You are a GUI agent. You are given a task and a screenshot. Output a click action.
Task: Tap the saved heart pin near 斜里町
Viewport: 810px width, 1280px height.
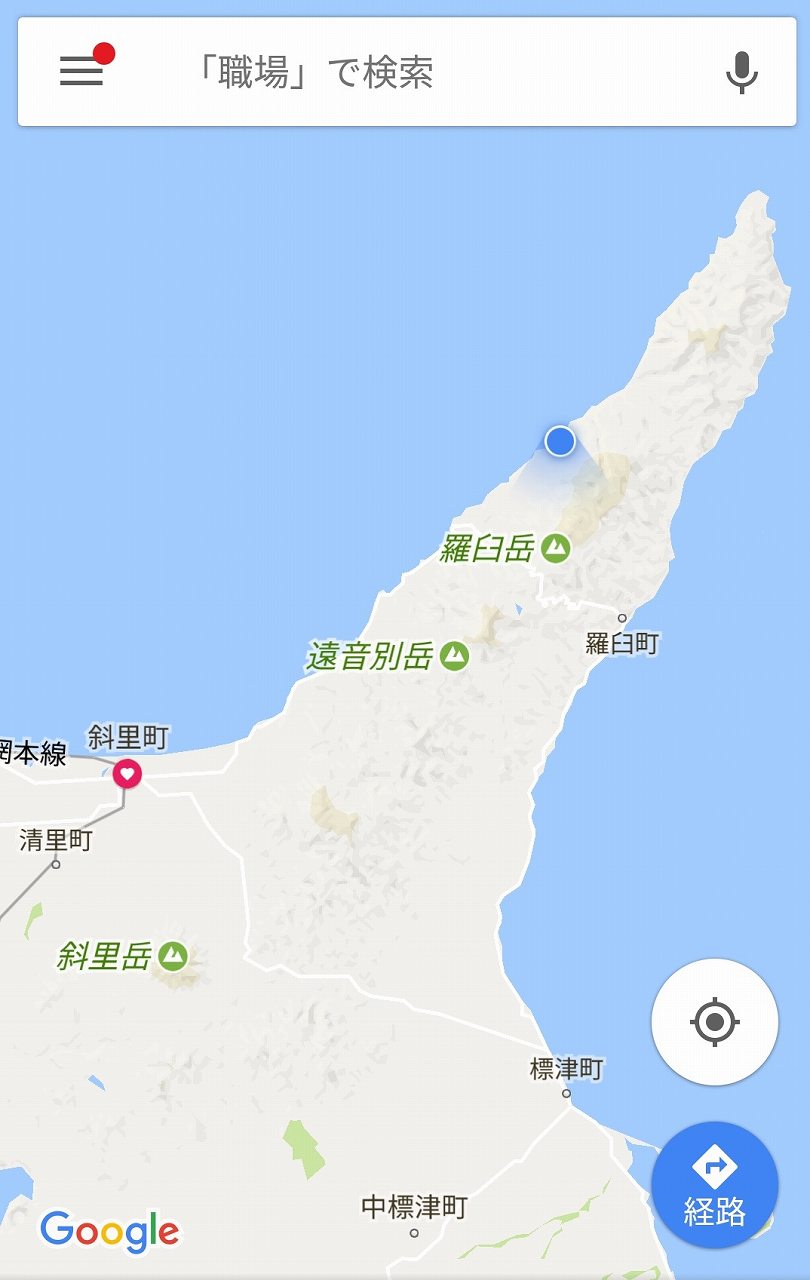tap(127, 772)
